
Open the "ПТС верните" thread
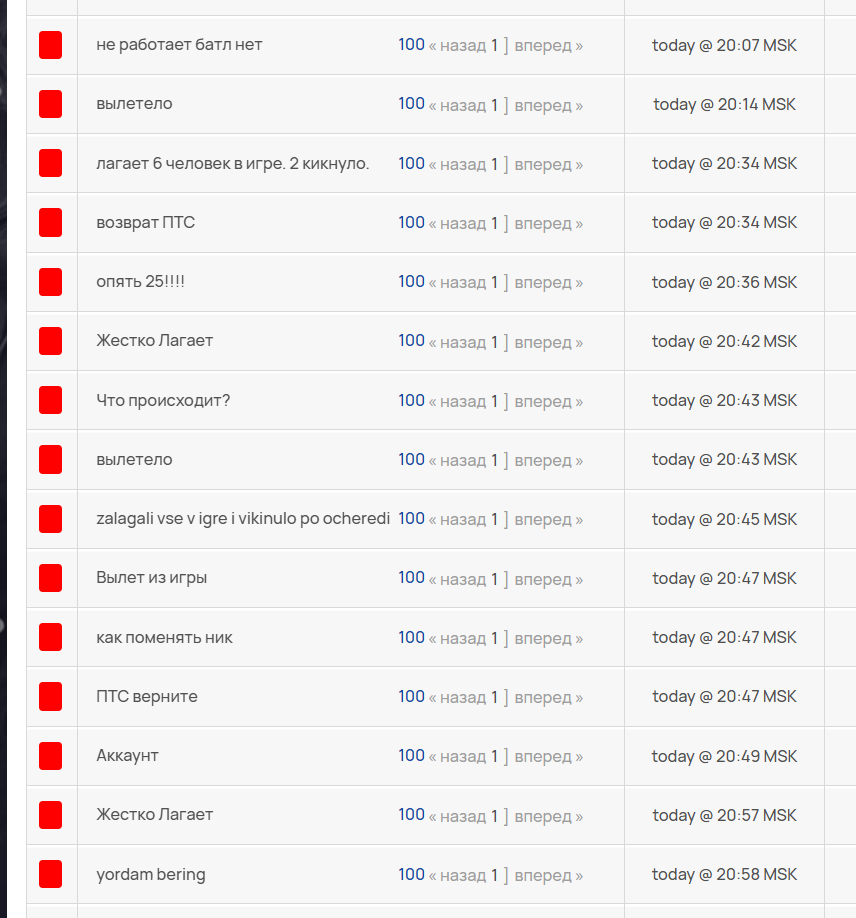coord(146,696)
